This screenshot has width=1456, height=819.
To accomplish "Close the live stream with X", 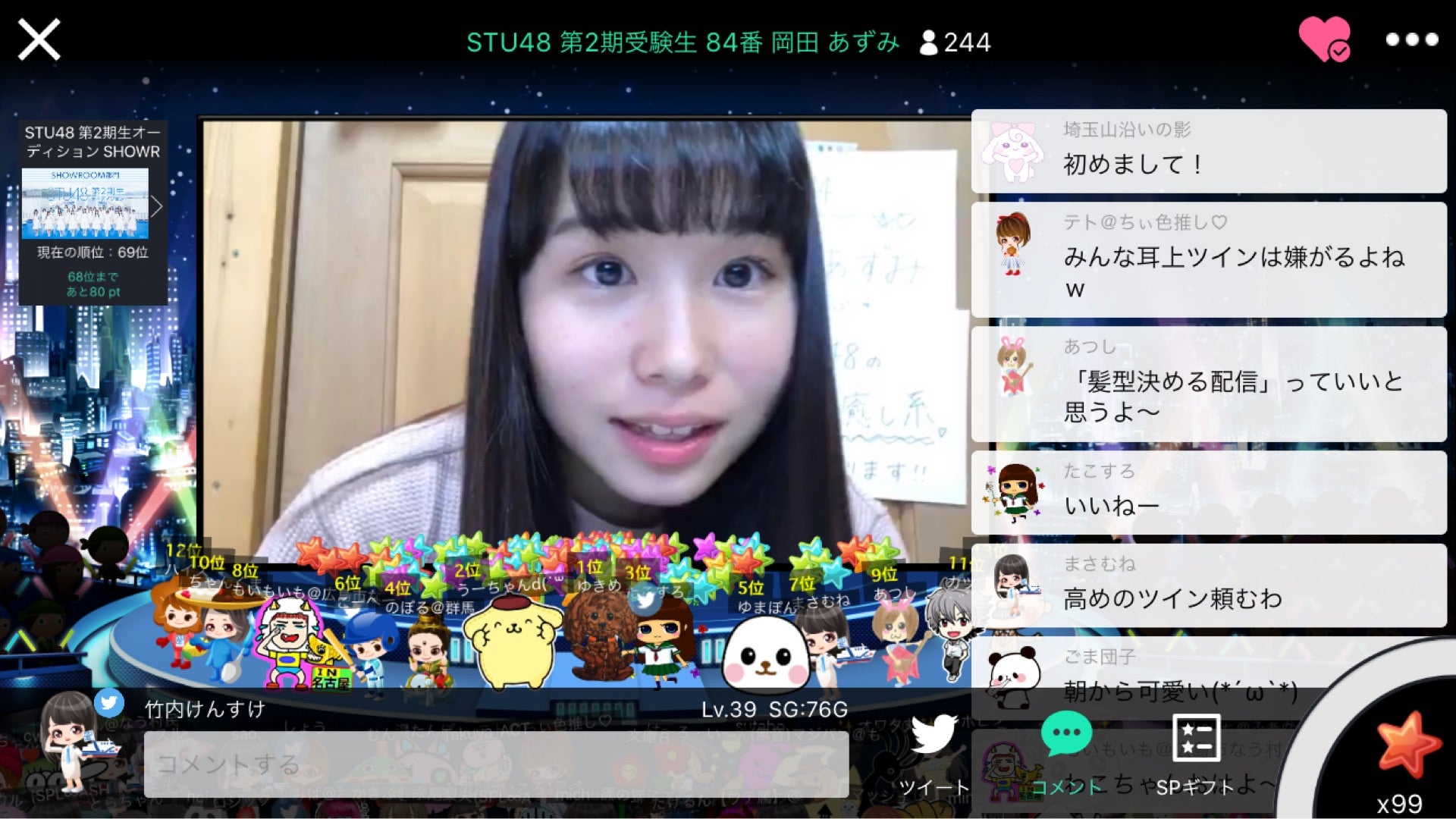I will [39, 39].
